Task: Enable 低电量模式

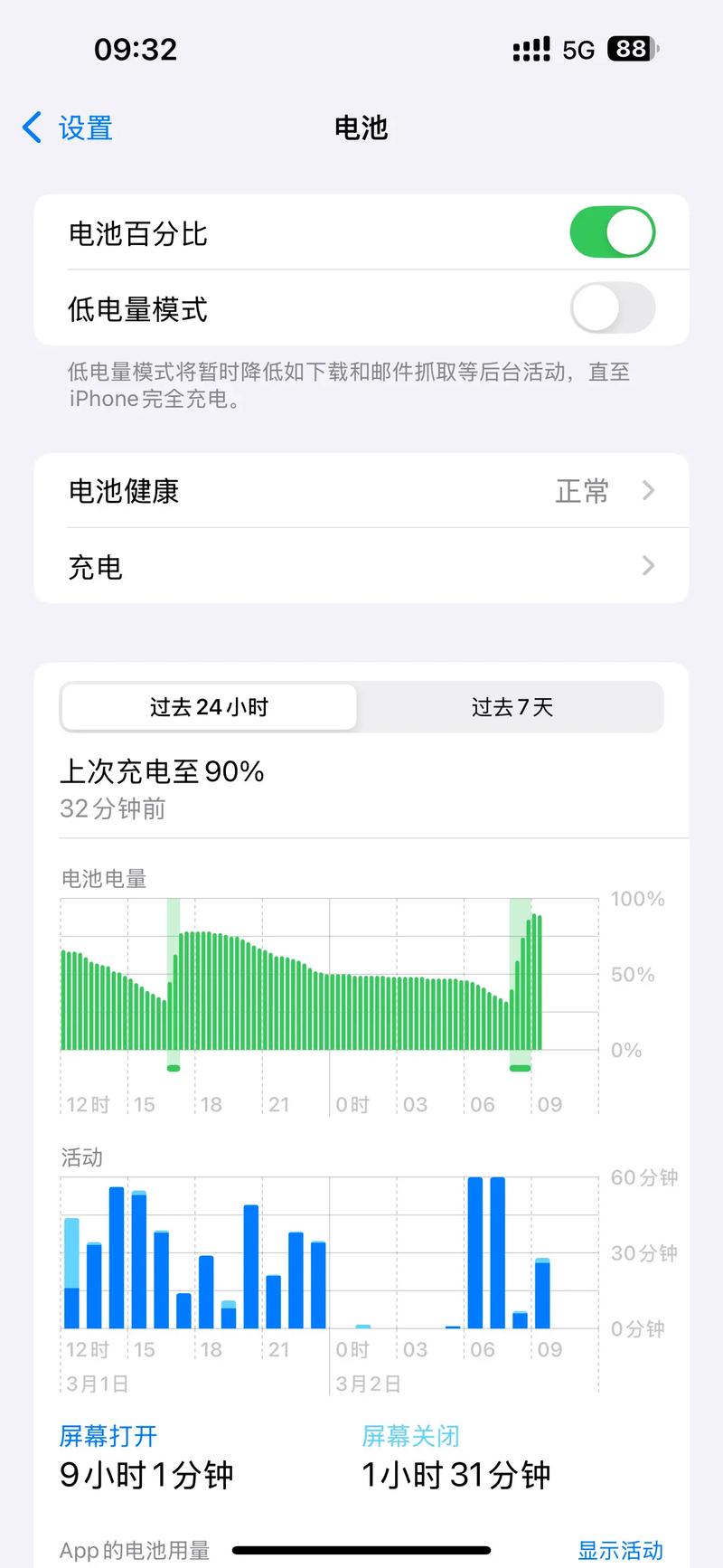Action: tap(613, 308)
